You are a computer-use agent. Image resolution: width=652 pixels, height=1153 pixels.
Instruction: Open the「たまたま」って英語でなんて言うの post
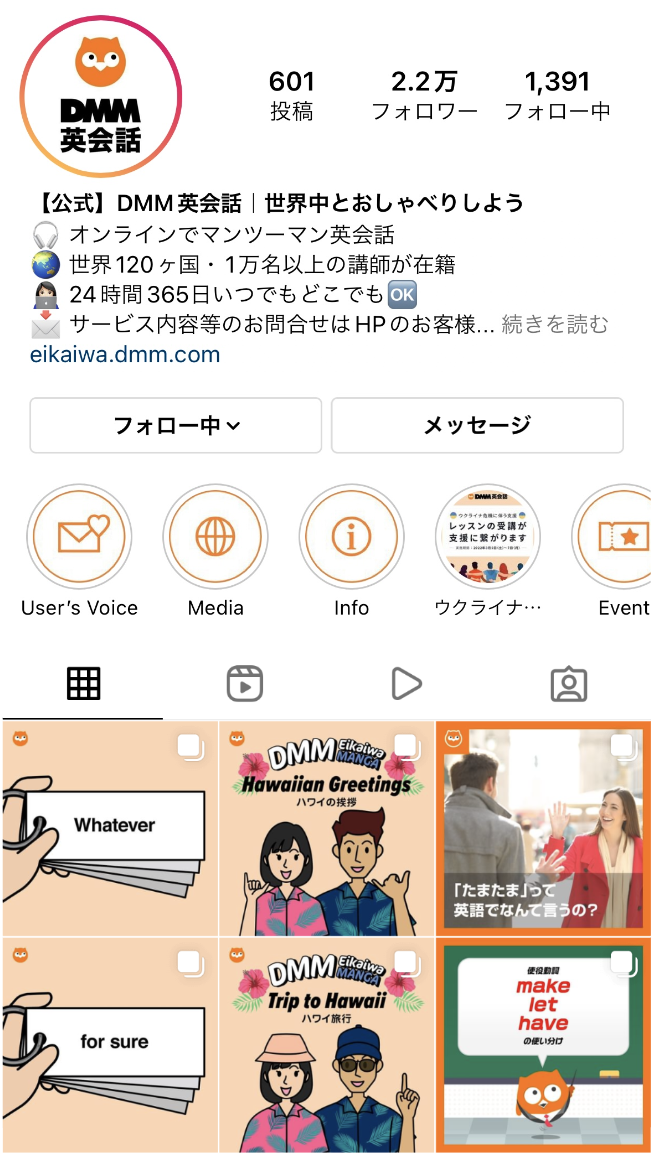[543, 828]
